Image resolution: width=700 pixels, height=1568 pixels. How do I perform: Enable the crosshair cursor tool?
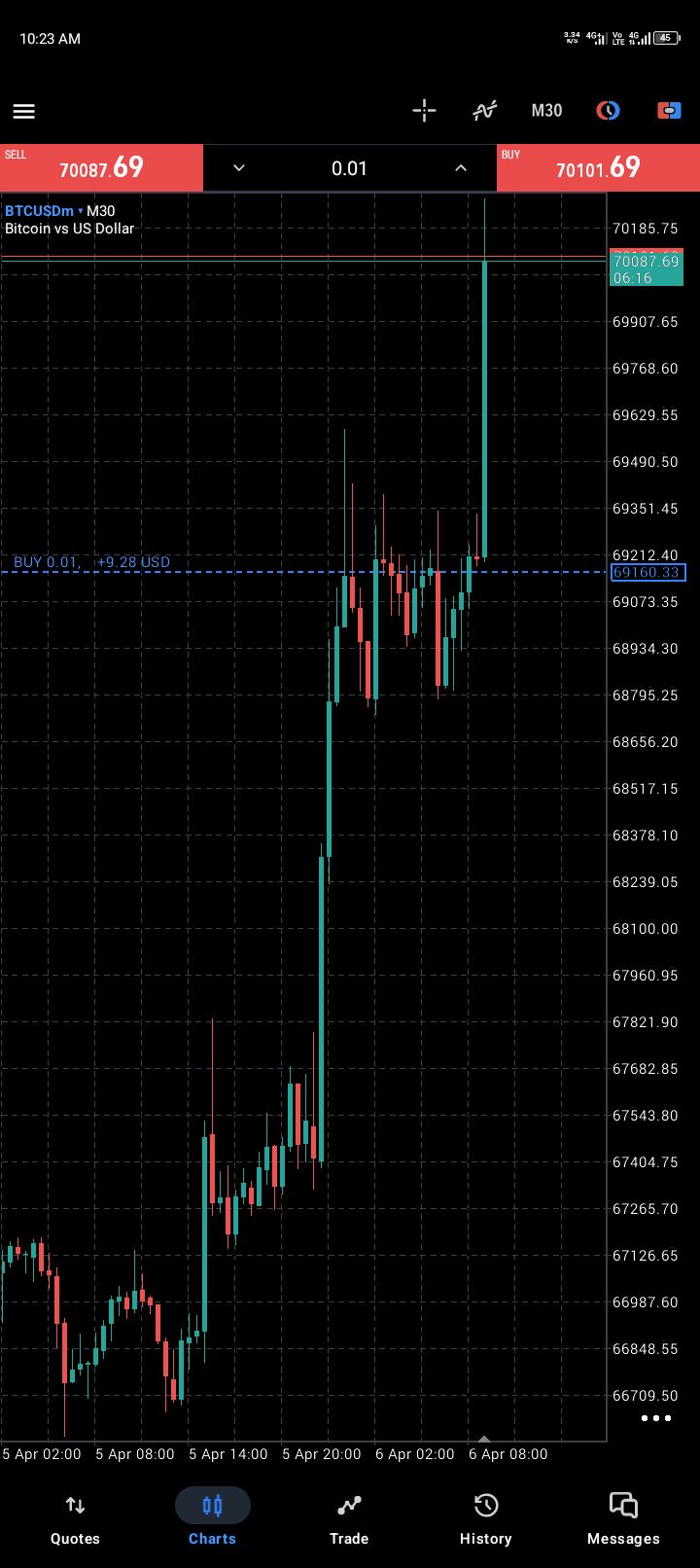424,111
